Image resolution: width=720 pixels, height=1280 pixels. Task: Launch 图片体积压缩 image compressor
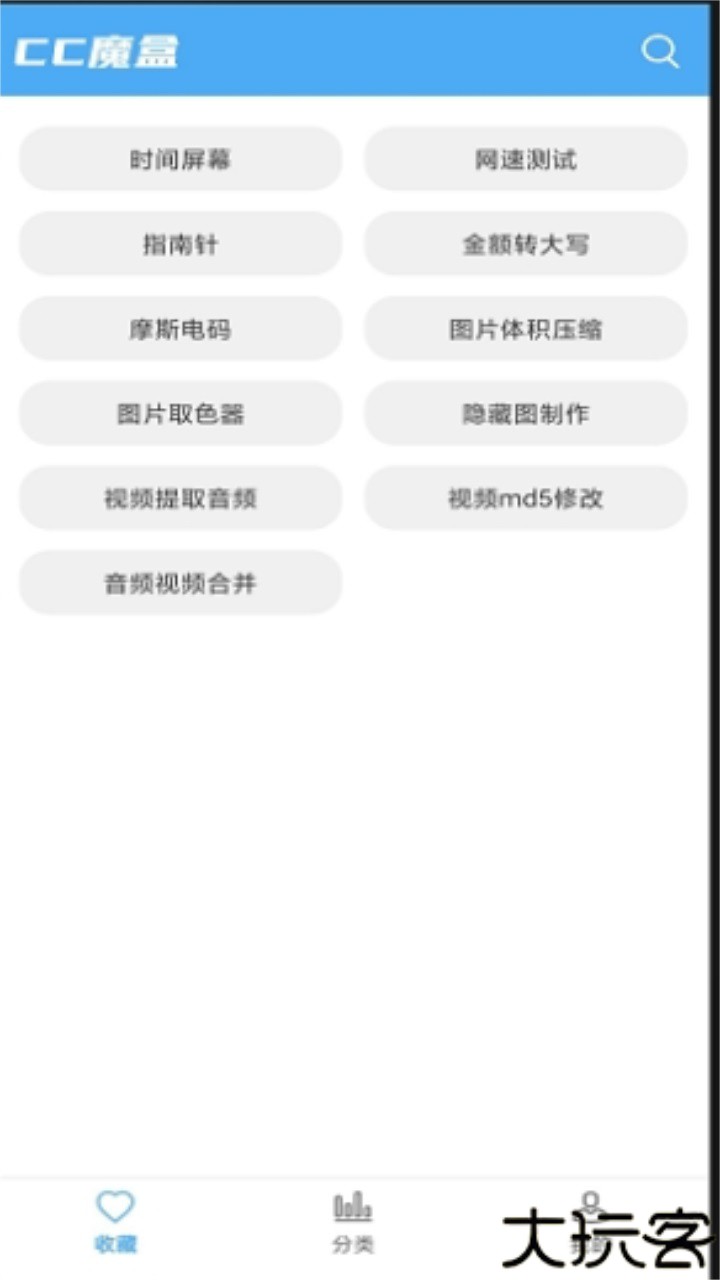tap(527, 329)
